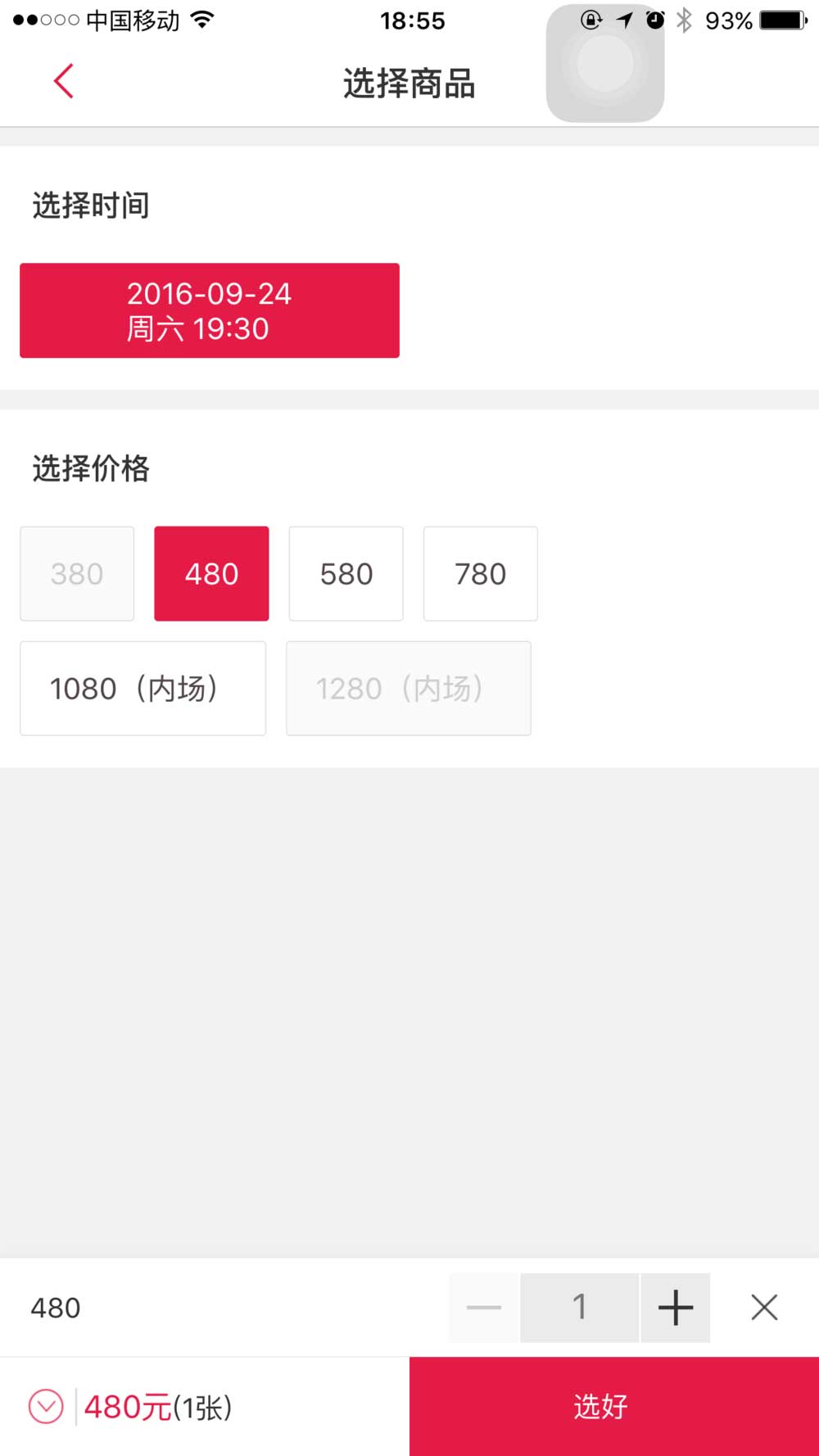Increase ticket quantity with plus

coord(676,1307)
